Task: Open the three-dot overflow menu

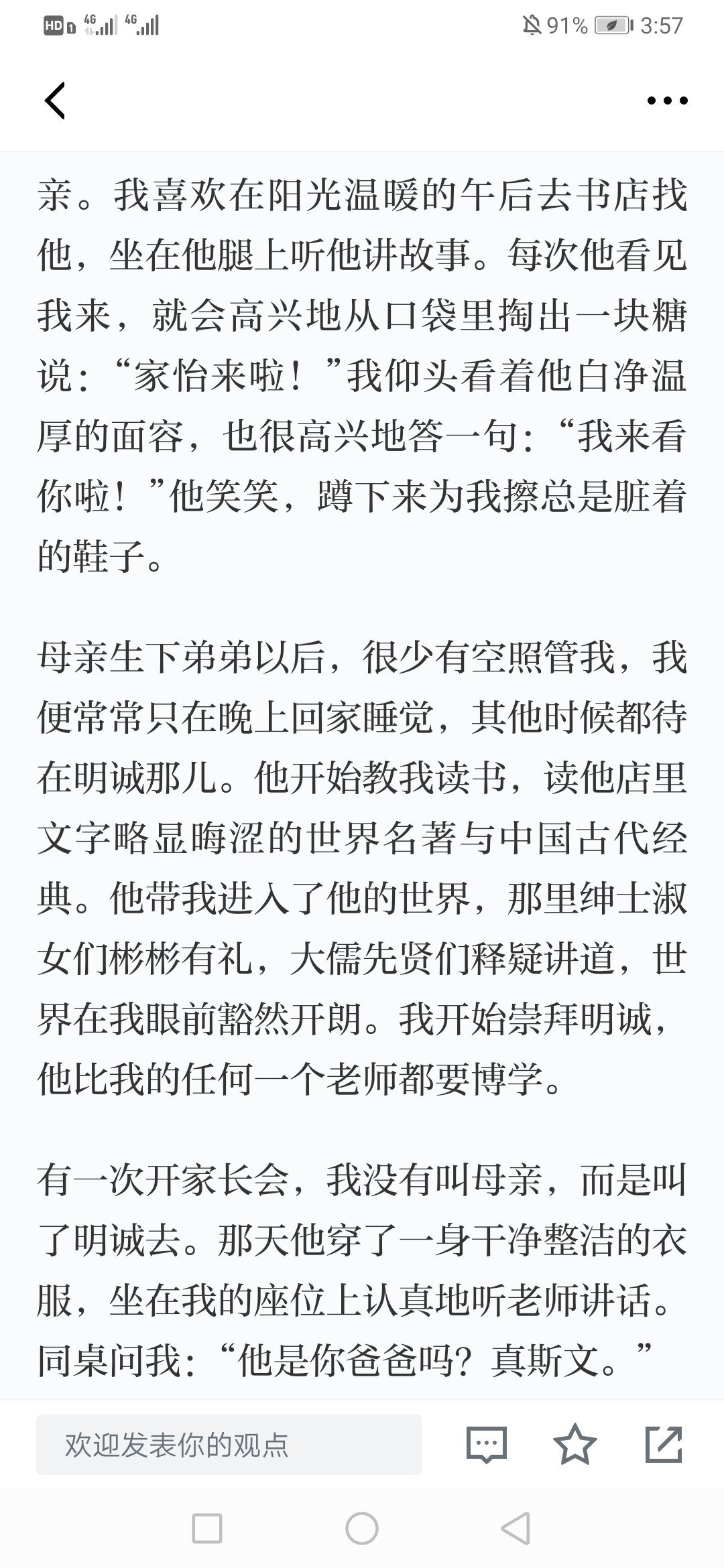Action: pos(667,101)
